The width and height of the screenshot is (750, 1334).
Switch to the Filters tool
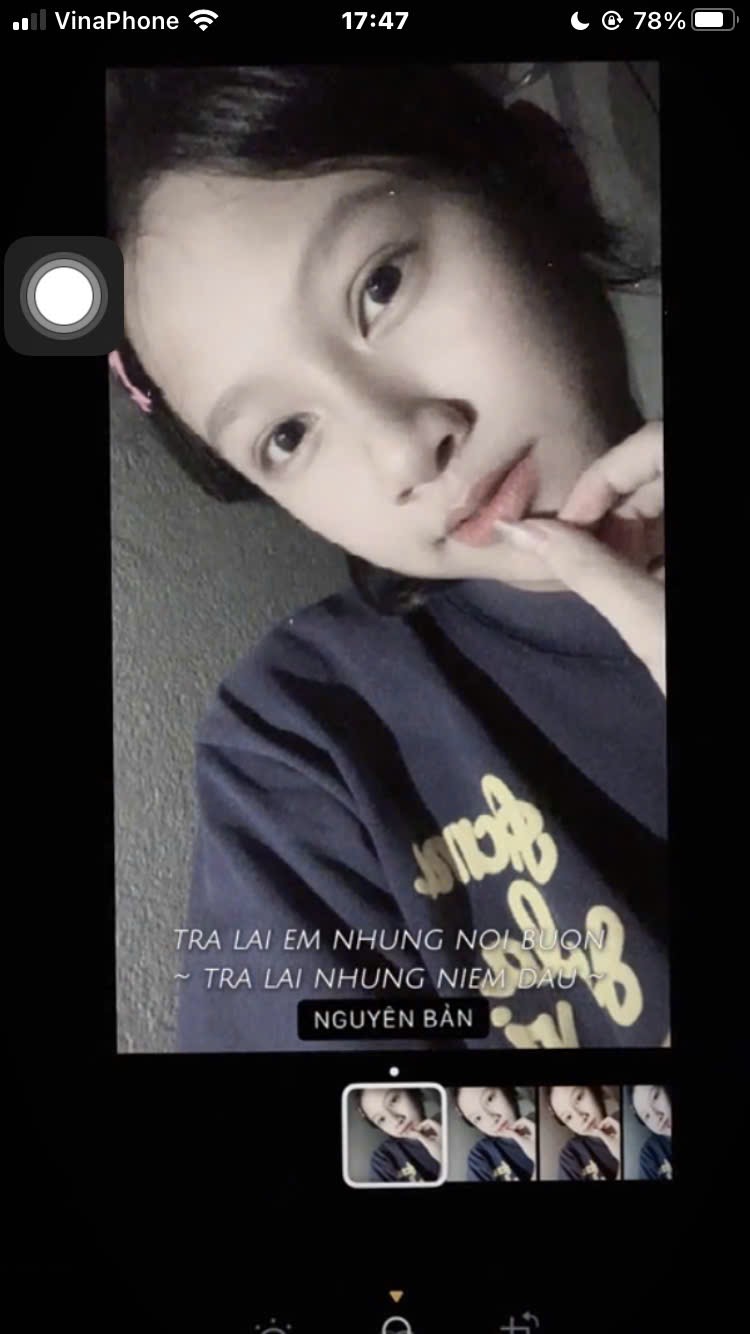pyautogui.click(x=396, y=1325)
